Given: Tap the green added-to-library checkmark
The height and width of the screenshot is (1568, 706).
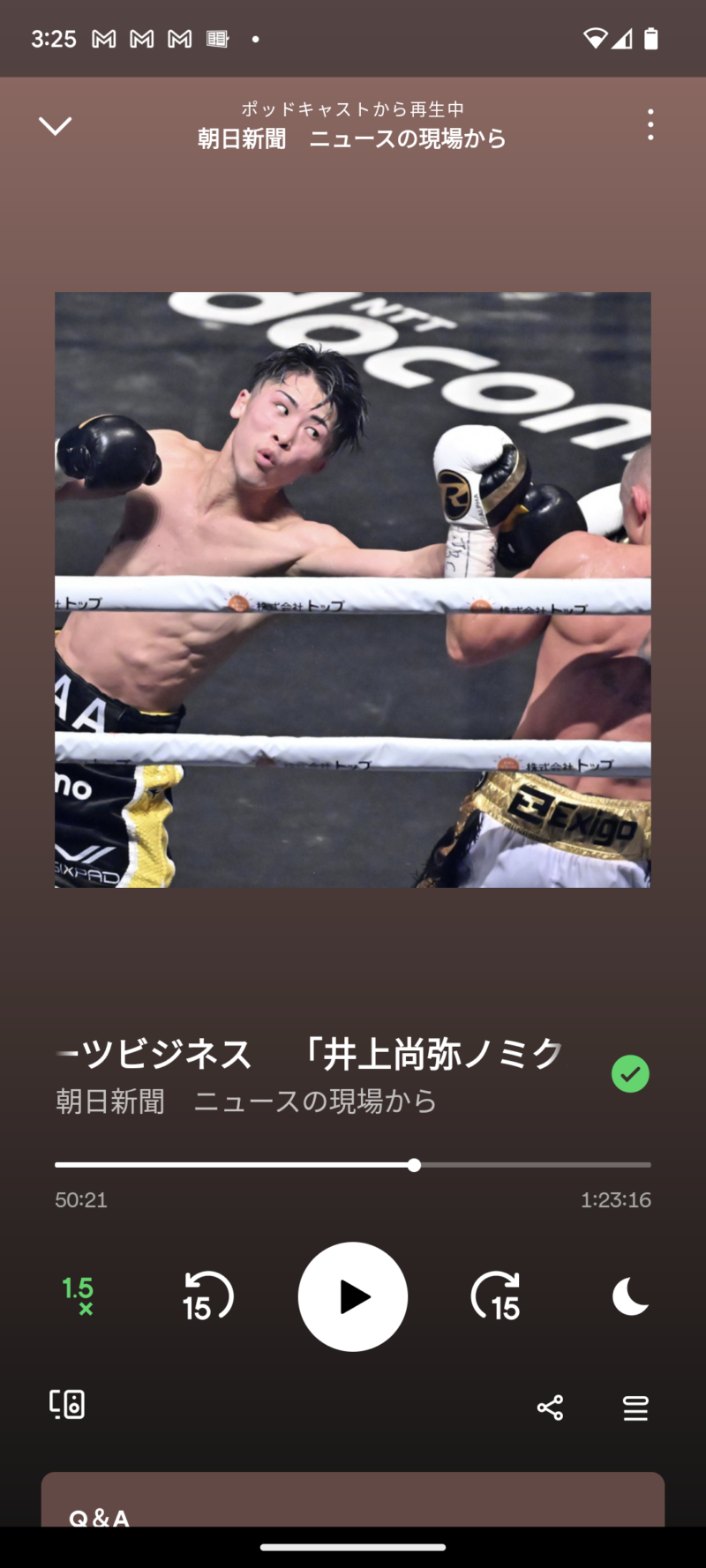Looking at the screenshot, I should tap(630, 1073).
